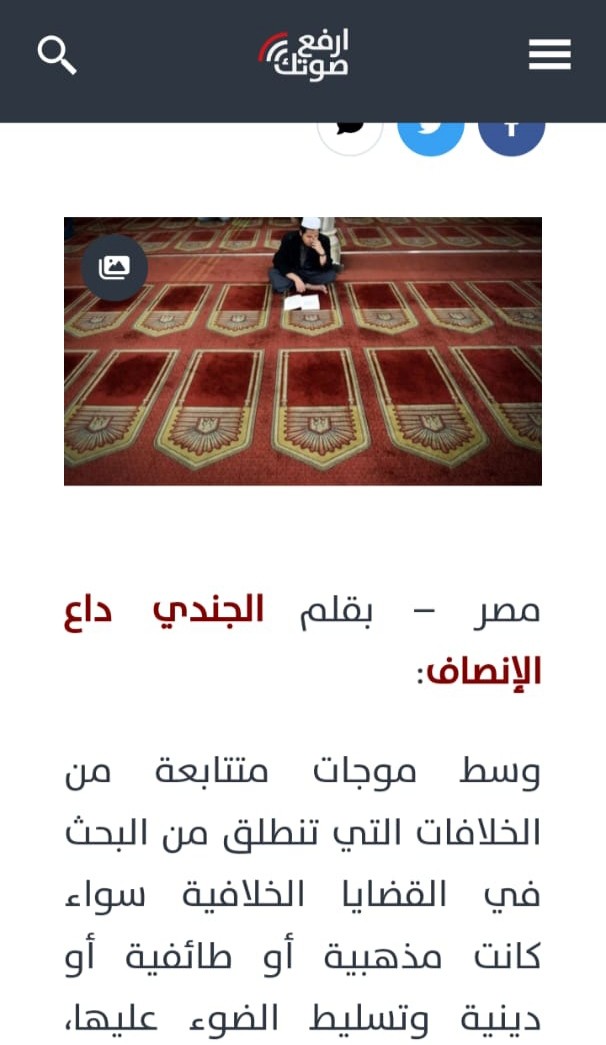The width and height of the screenshot is (606, 1045).
Task: Go to the Irfaa Sawtak home logo
Action: point(303,55)
